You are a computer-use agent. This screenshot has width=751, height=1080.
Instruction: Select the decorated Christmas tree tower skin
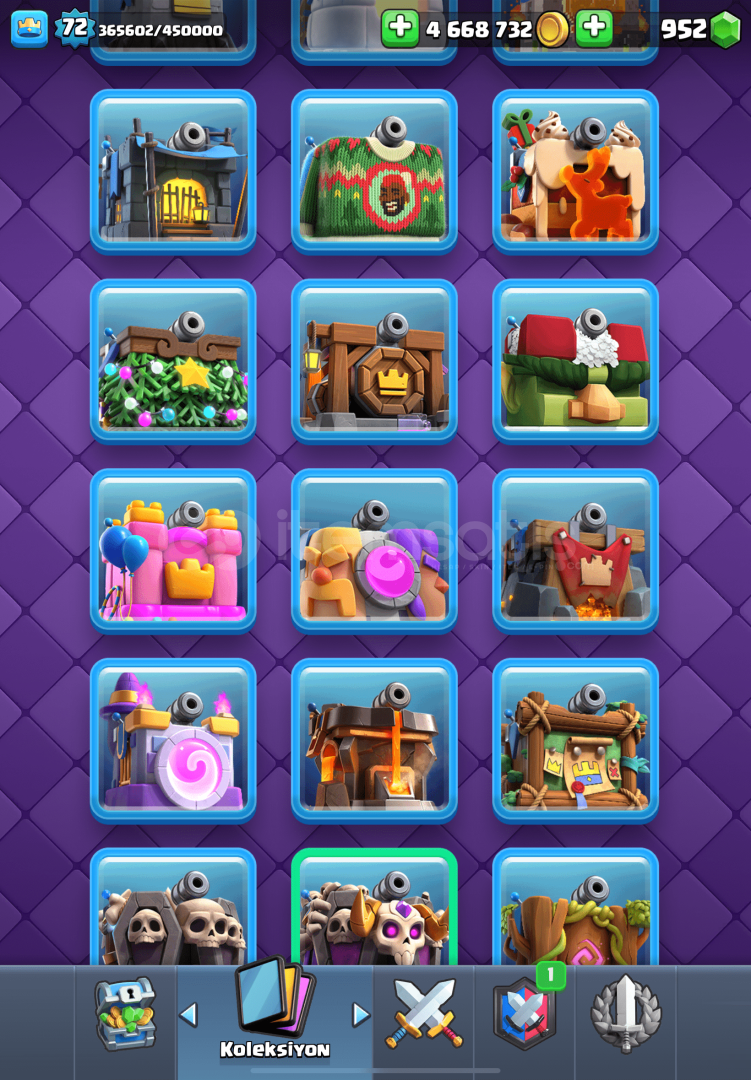click(173, 361)
